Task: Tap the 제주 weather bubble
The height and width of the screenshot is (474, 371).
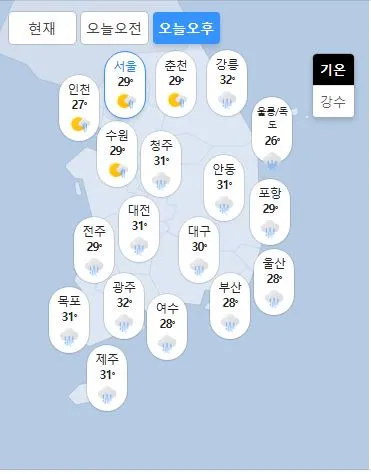Action: pos(107,378)
